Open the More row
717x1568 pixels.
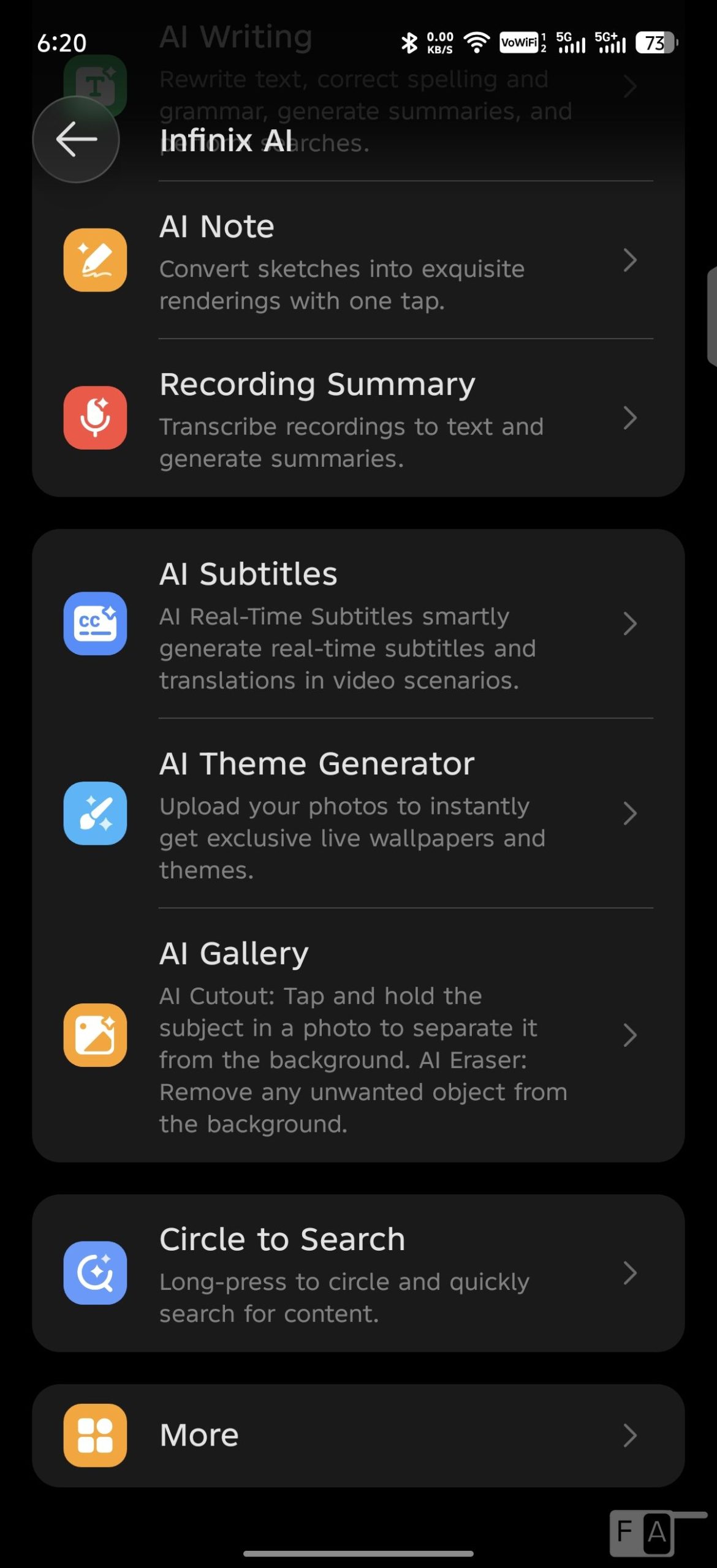(358, 1435)
